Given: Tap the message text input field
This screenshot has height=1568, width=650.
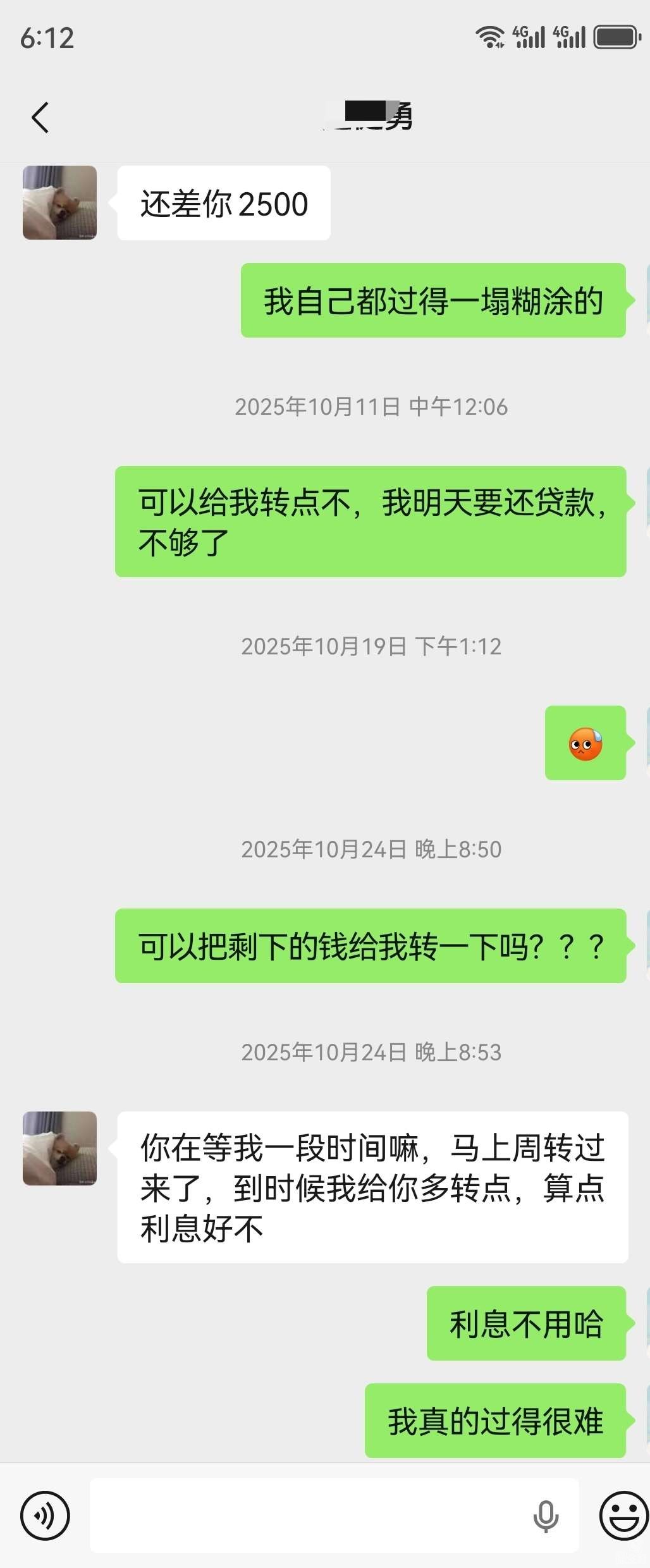Looking at the screenshot, I should click(310, 1516).
